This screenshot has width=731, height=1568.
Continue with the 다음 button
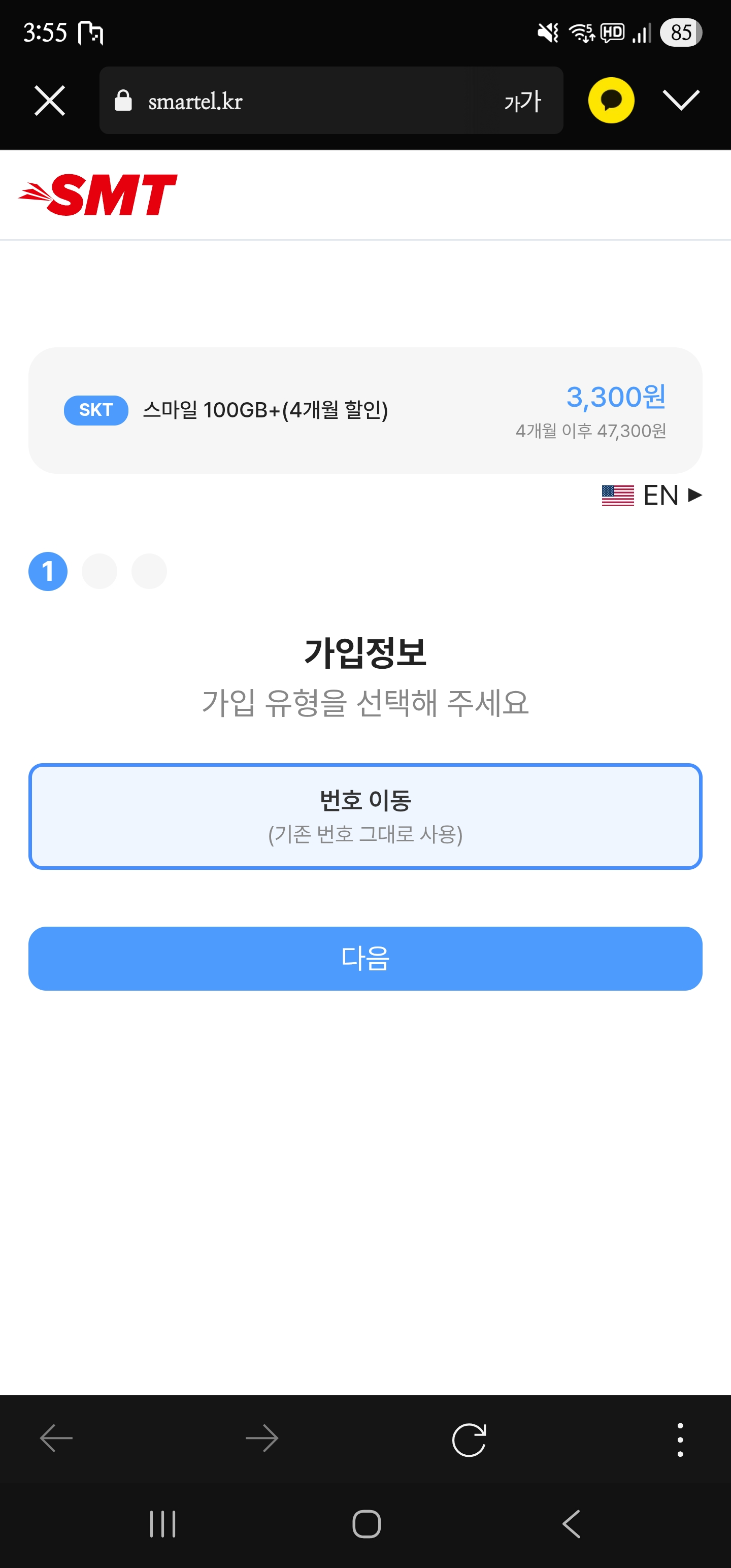coord(365,958)
